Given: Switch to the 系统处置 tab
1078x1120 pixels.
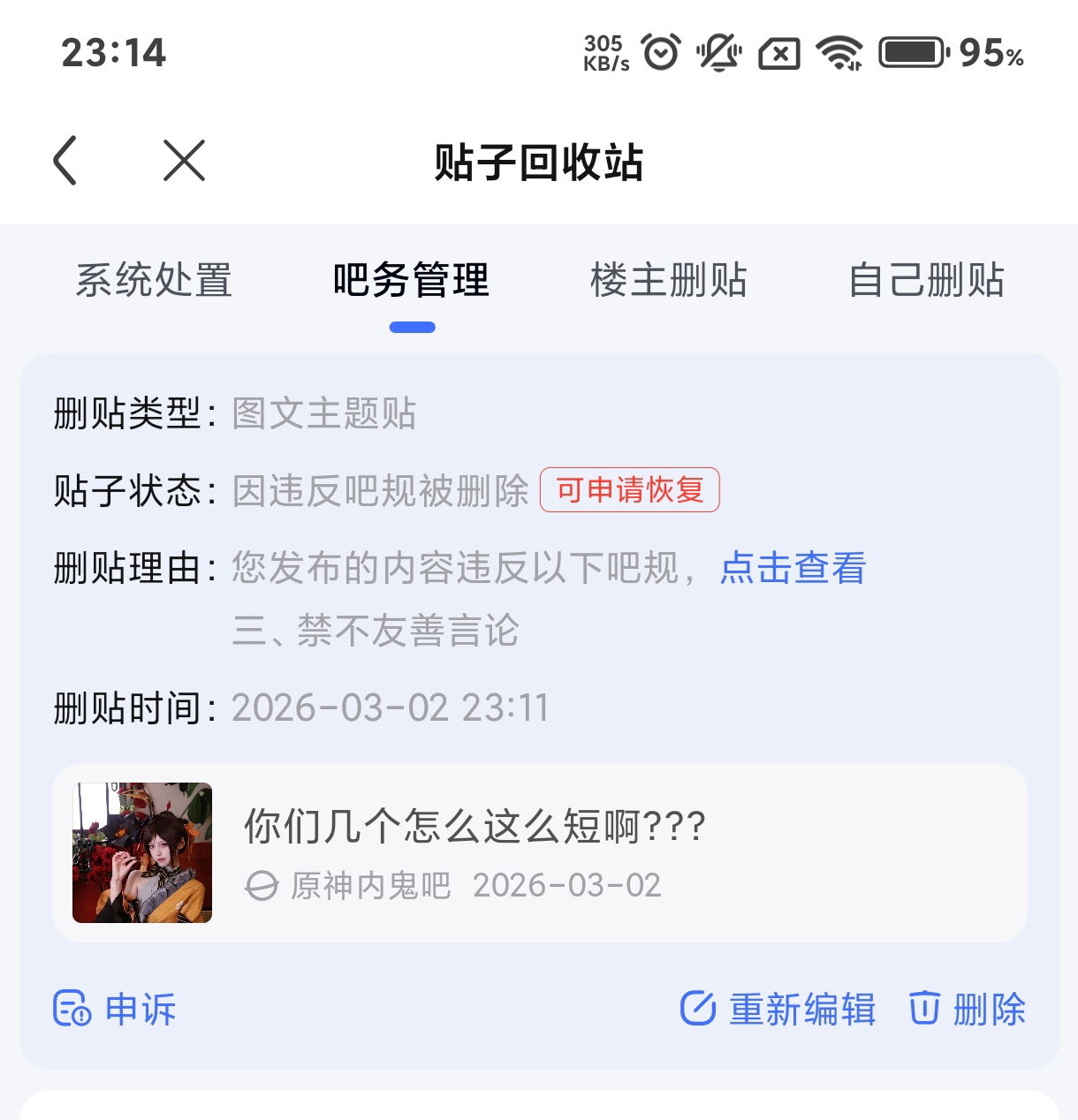Looking at the screenshot, I should pos(154,280).
